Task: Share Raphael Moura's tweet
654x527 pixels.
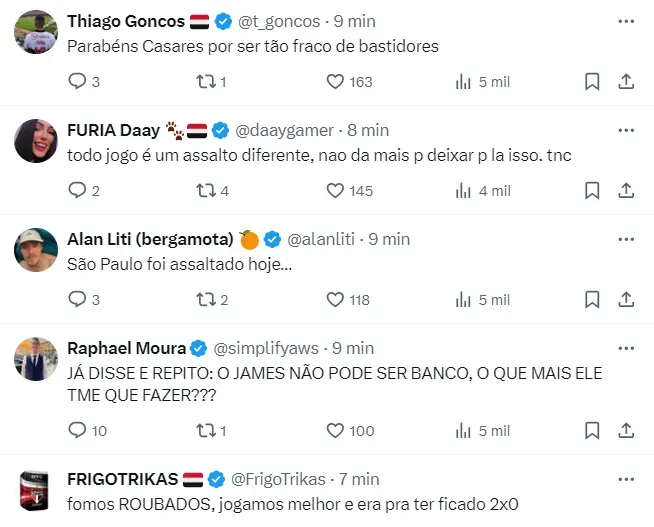Action: click(x=626, y=430)
